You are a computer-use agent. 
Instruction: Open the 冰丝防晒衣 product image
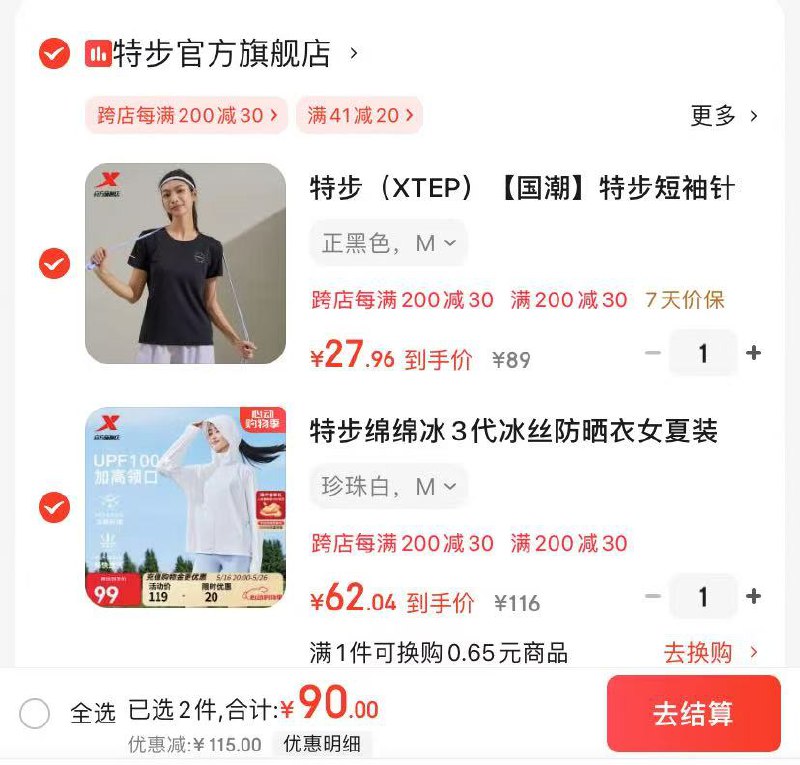[x=185, y=507]
